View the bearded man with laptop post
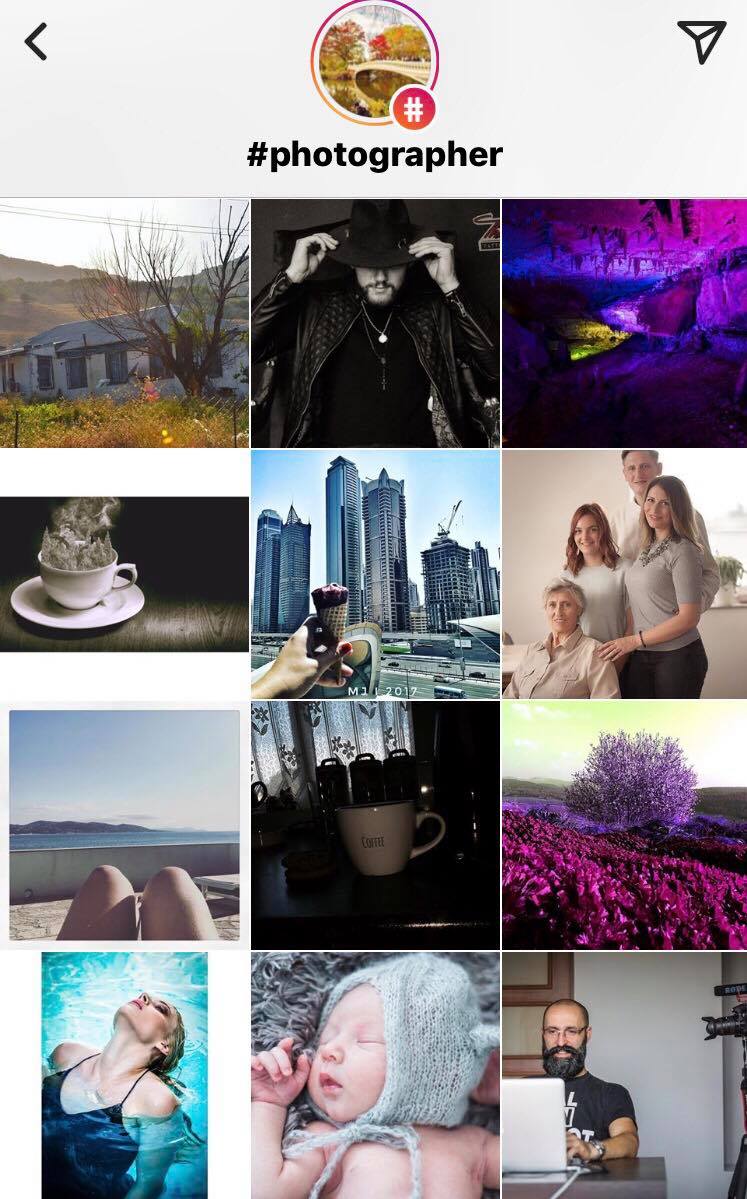747x1199 pixels. 624,1075
